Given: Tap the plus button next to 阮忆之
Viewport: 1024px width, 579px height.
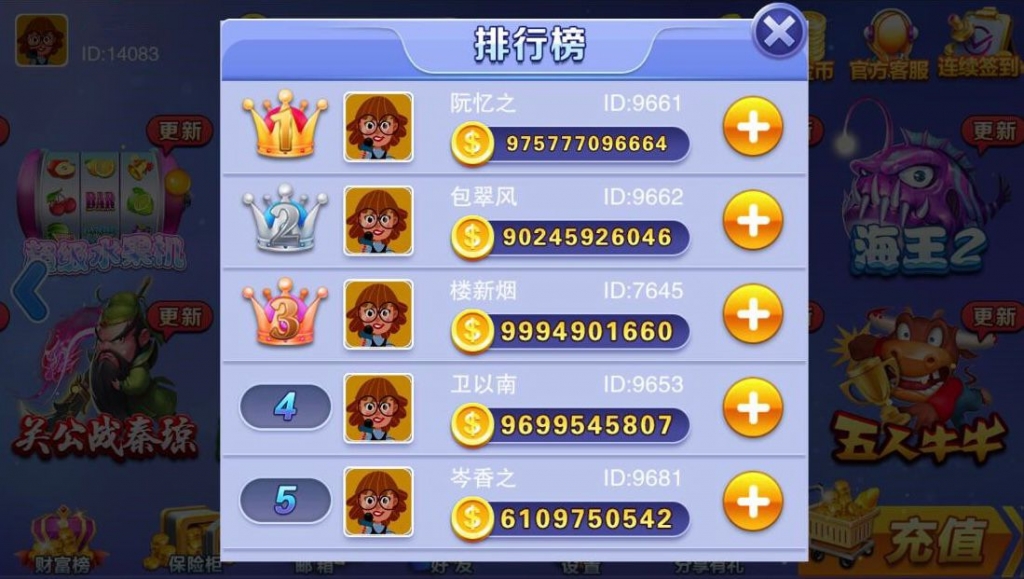Looking at the screenshot, I should [752, 127].
